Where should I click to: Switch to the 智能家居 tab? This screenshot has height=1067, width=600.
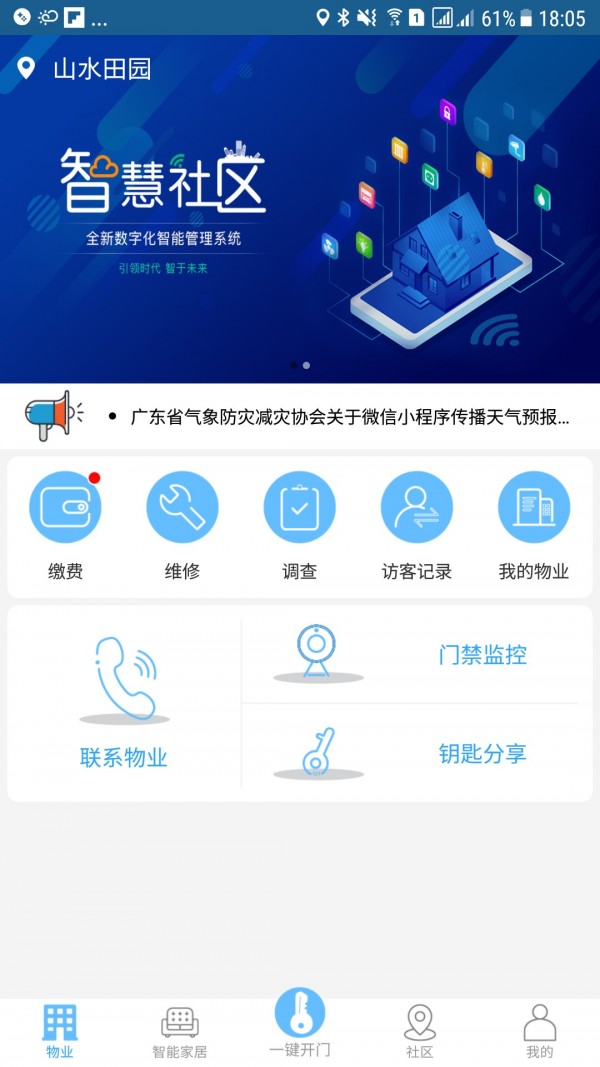[x=180, y=1032]
